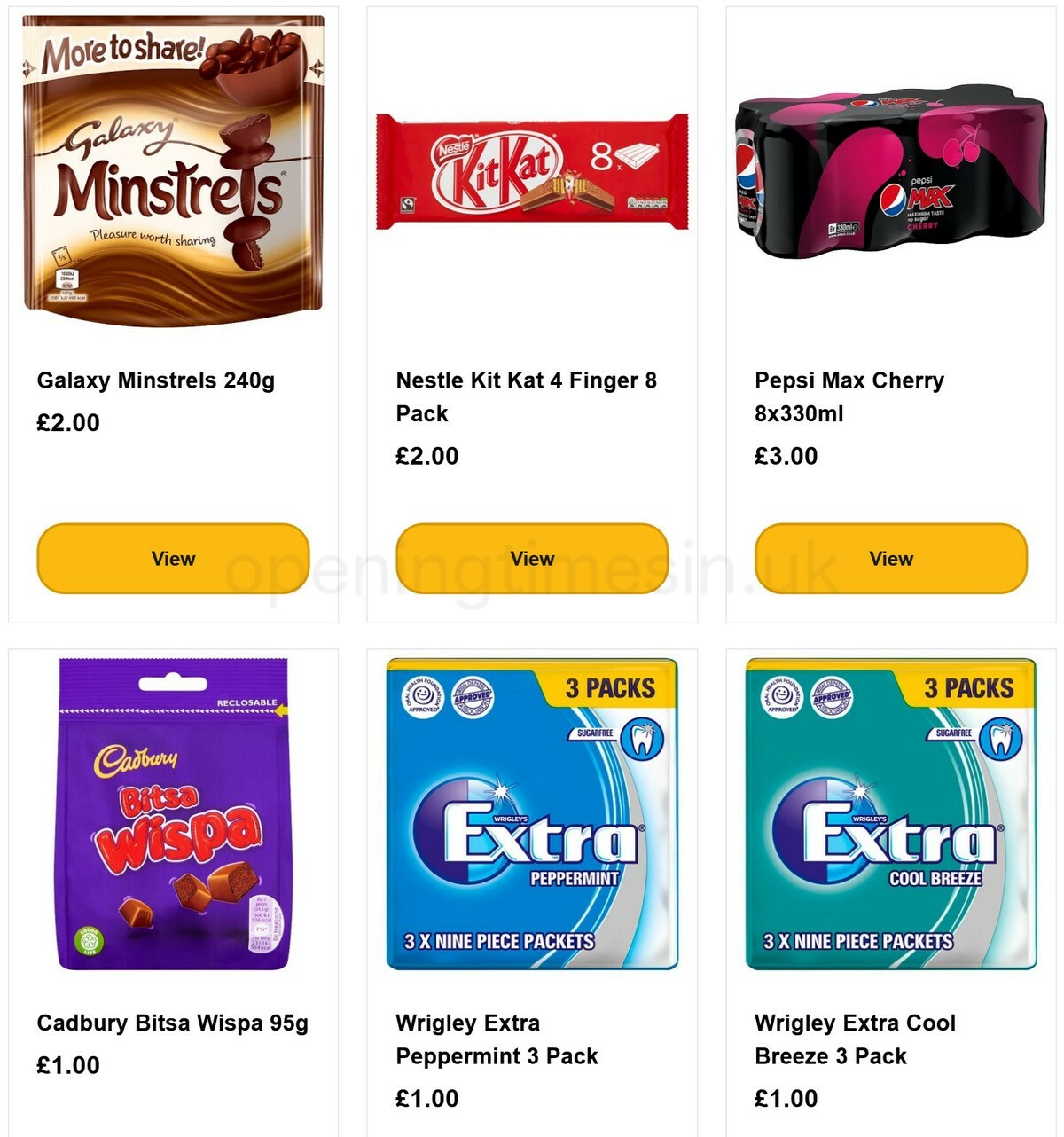This screenshot has width=1064, height=1137.
Task: Click the £1.00 price under Wrigley Extra Peppermint
Action: pyautogui.click(x=421, y=1099)
